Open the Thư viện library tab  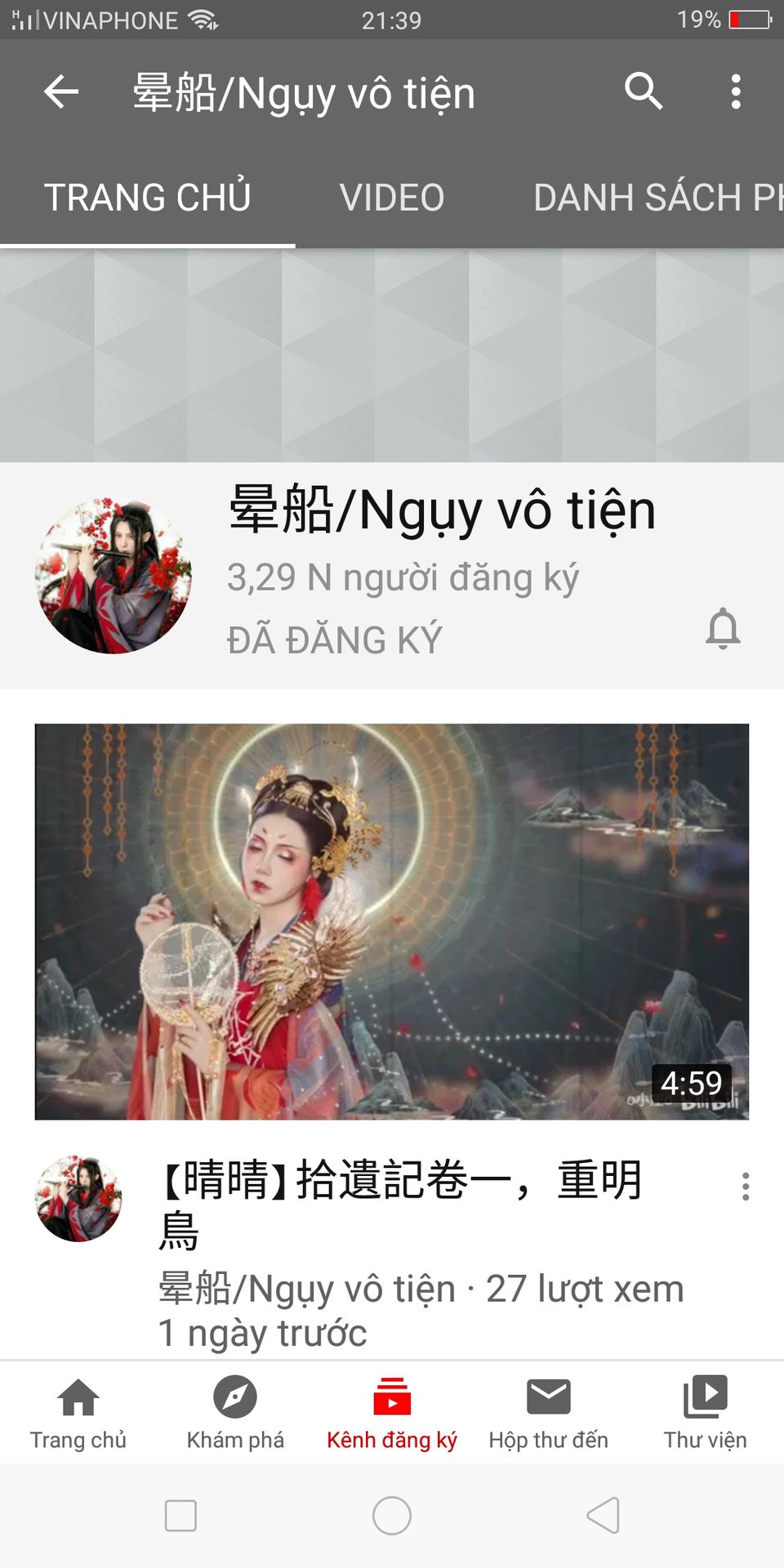(x=706, y=1411)
